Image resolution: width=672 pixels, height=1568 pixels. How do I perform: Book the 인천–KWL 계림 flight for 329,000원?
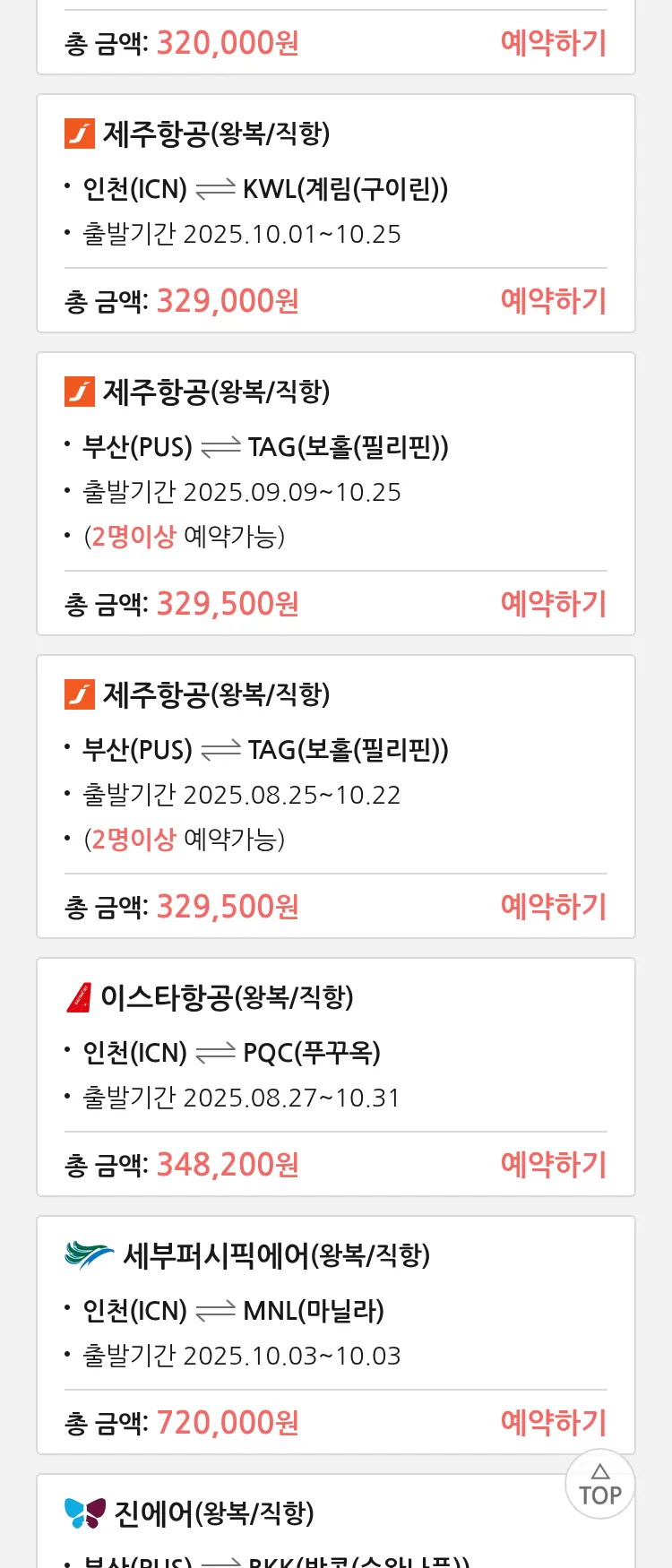tap(553, 301)
